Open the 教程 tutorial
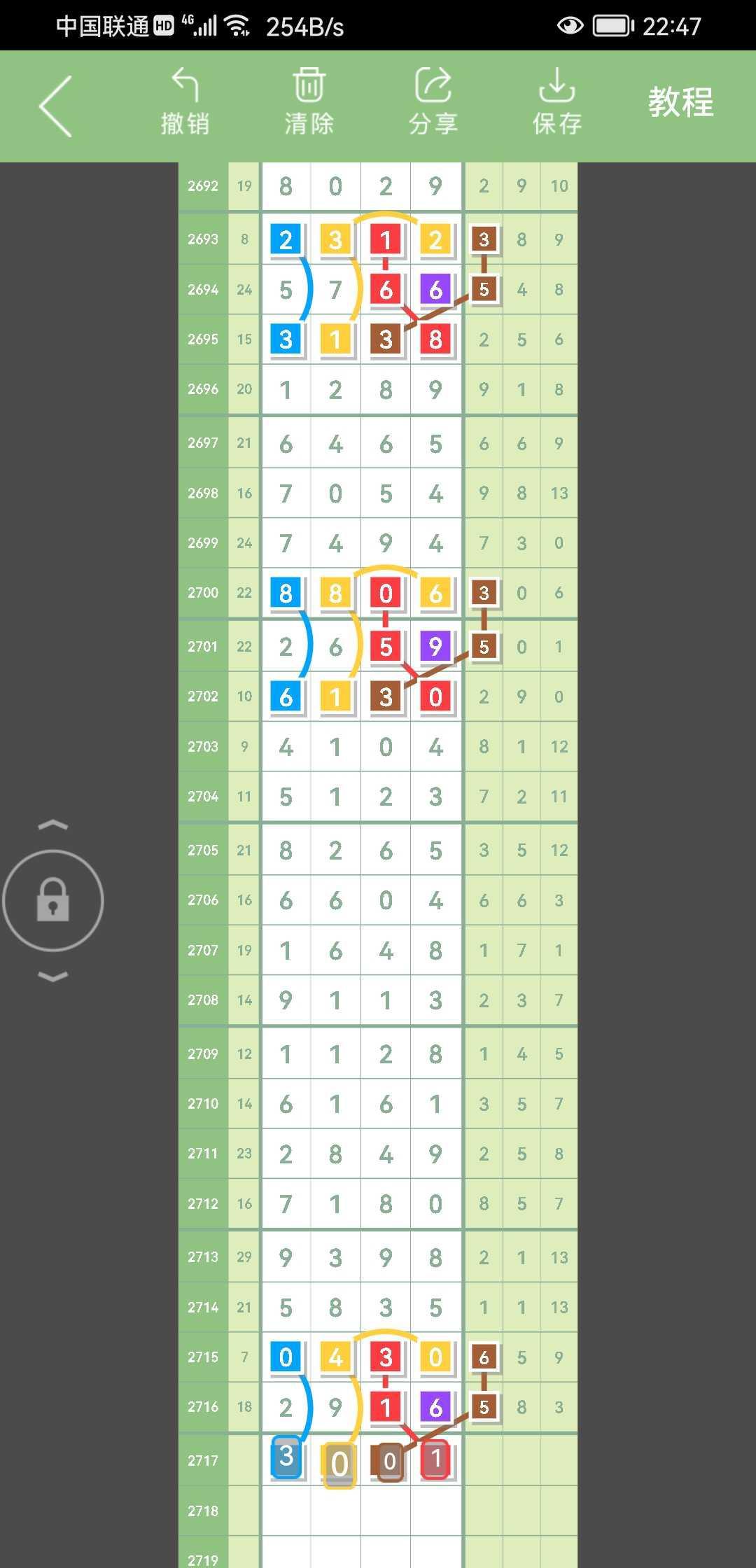 680,102
